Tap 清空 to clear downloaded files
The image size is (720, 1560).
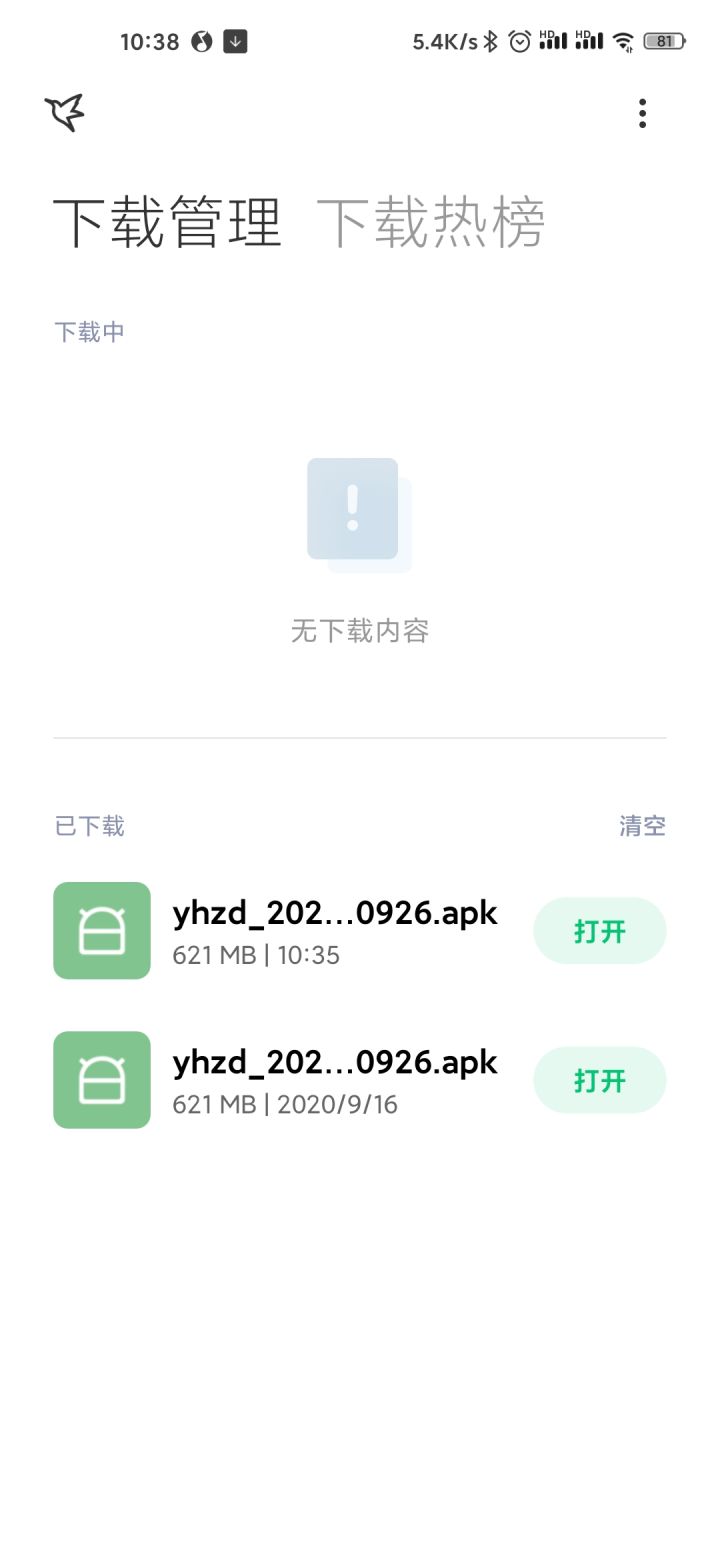click(642, 825)
